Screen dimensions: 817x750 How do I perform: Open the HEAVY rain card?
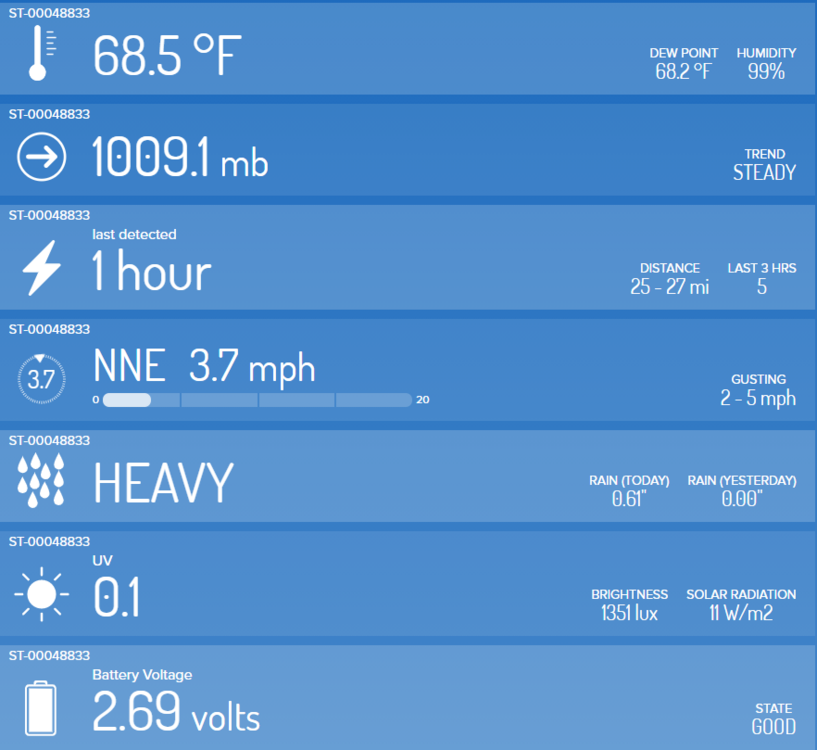[163, 483]
